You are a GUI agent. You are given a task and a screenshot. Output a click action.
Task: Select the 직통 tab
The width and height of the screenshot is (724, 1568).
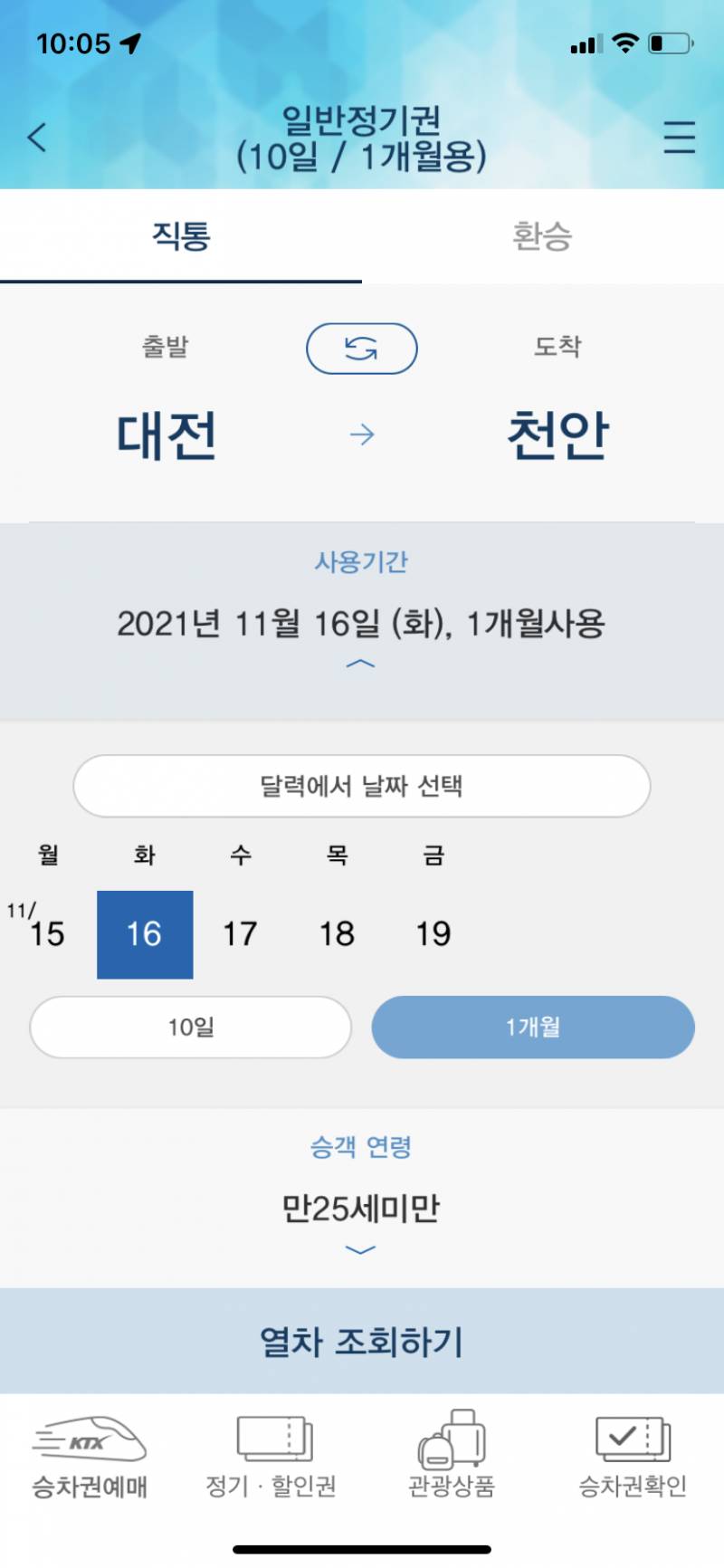181,236
